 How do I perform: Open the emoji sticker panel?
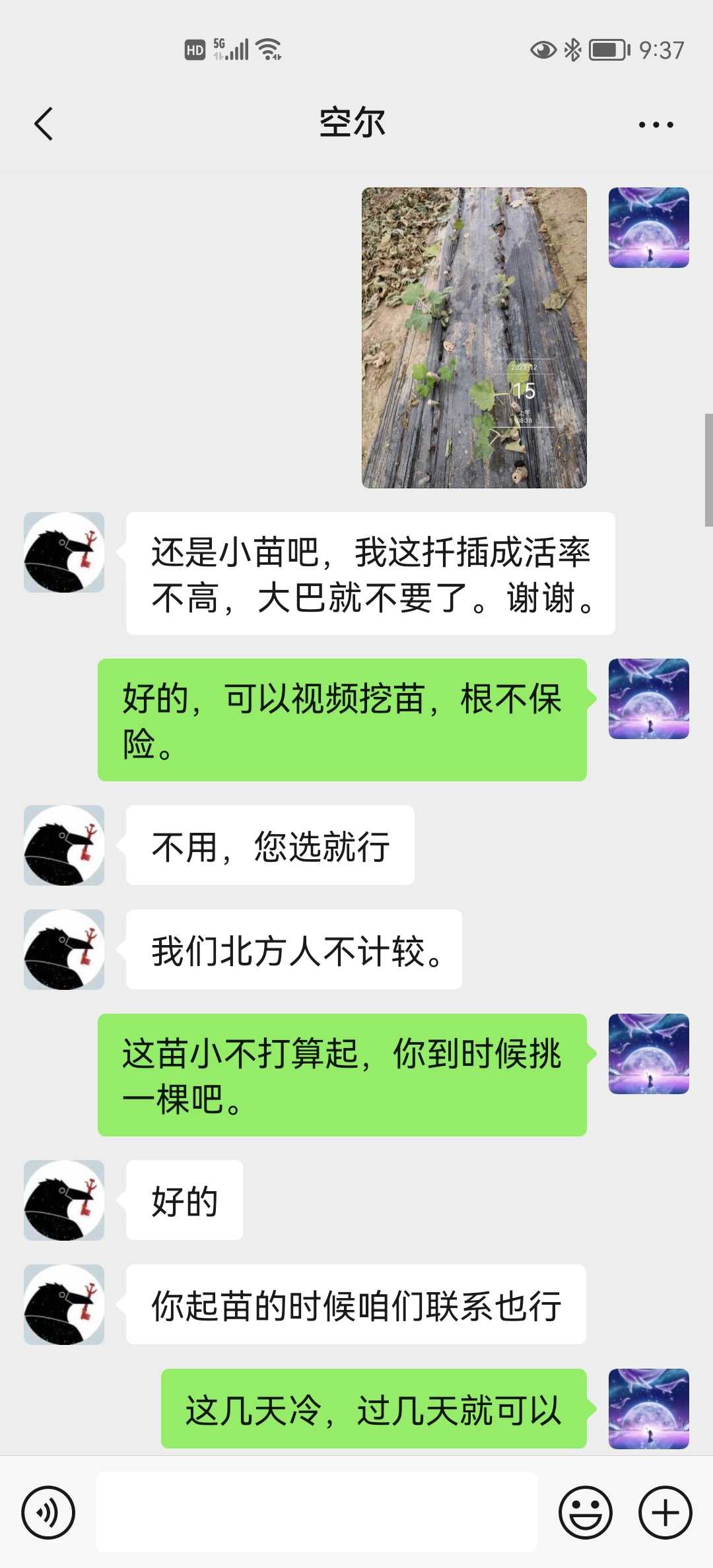coord(586,1513)
